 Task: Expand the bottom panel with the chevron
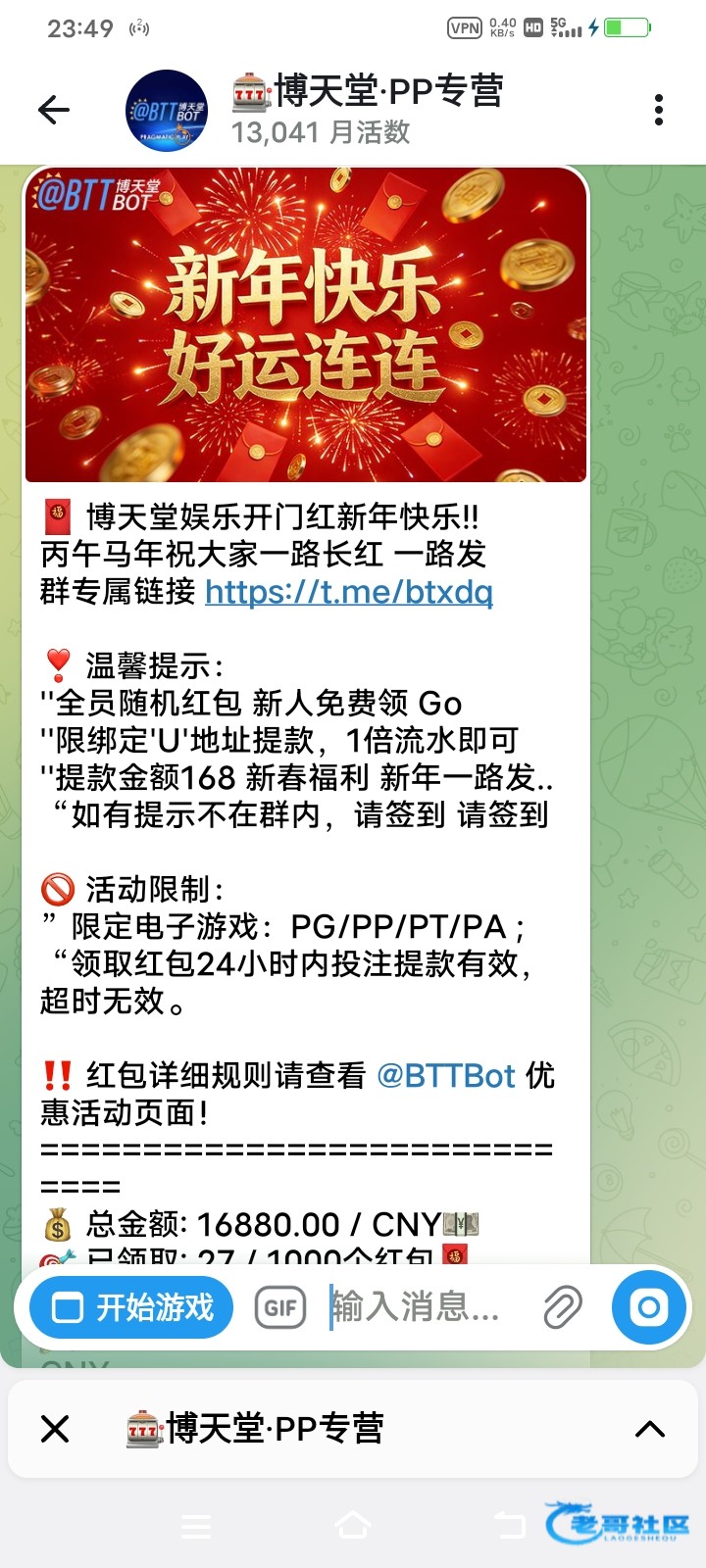649,1429
